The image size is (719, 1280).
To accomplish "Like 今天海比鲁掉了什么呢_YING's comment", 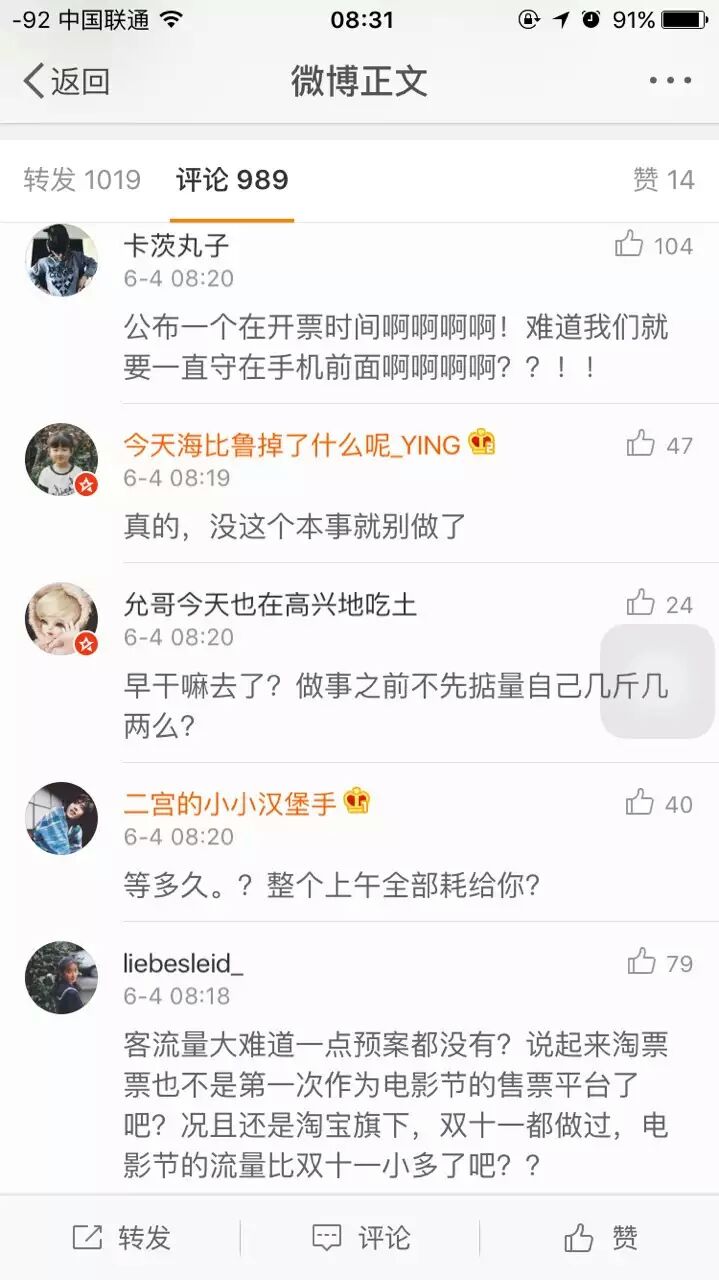I will (641, 444).
